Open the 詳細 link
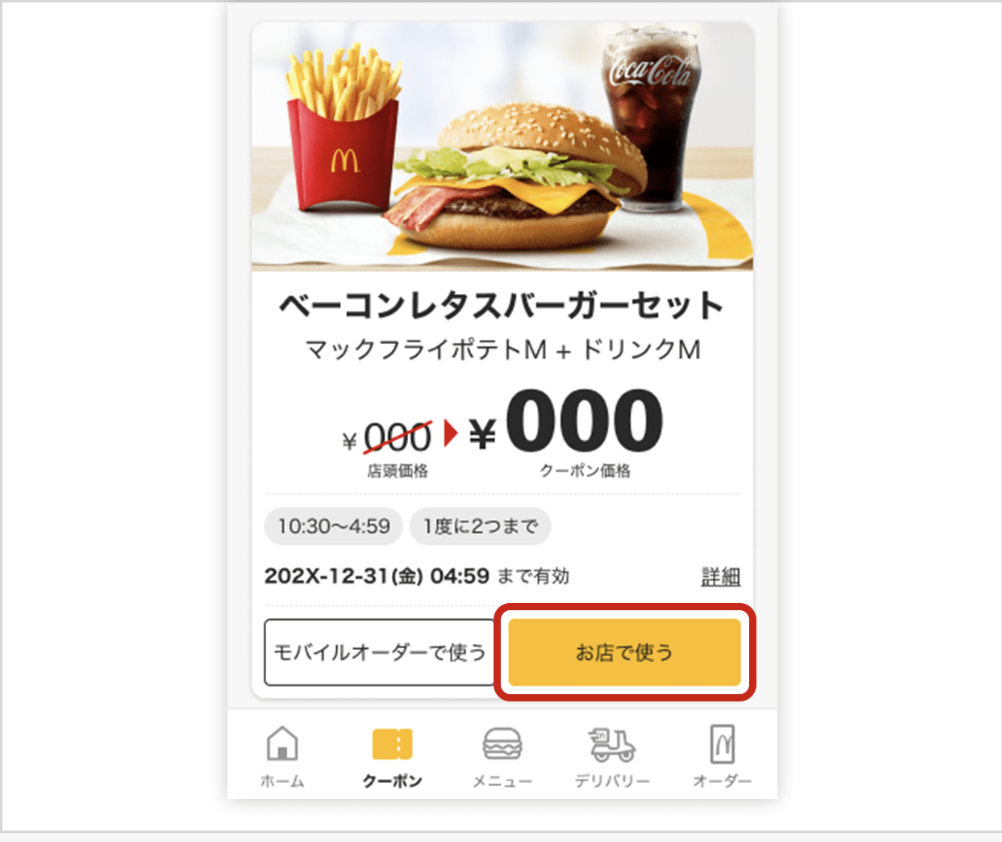1002x842 pixels. pos(720,577)
